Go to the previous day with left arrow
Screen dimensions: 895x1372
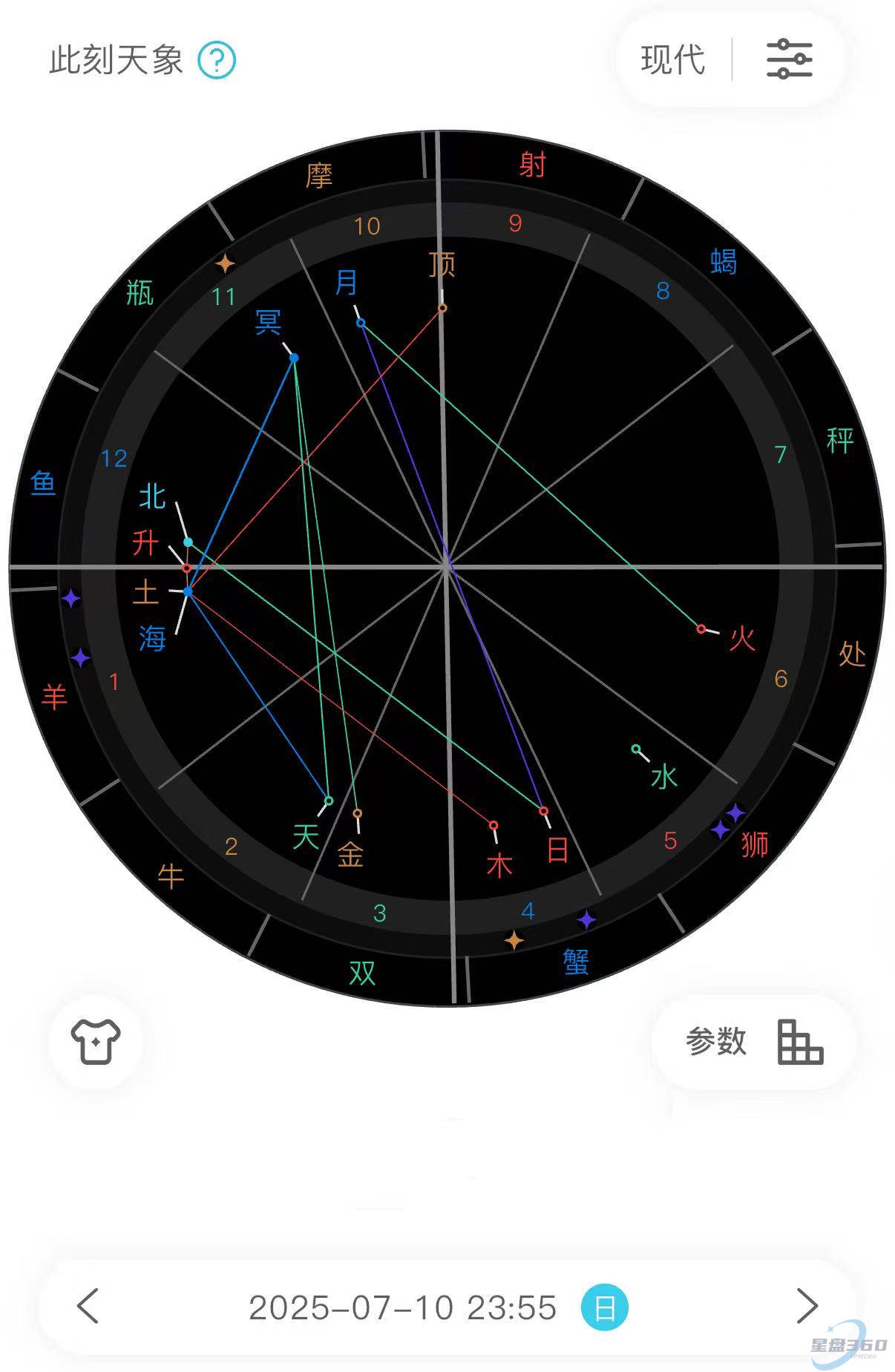coord(88,1305)
